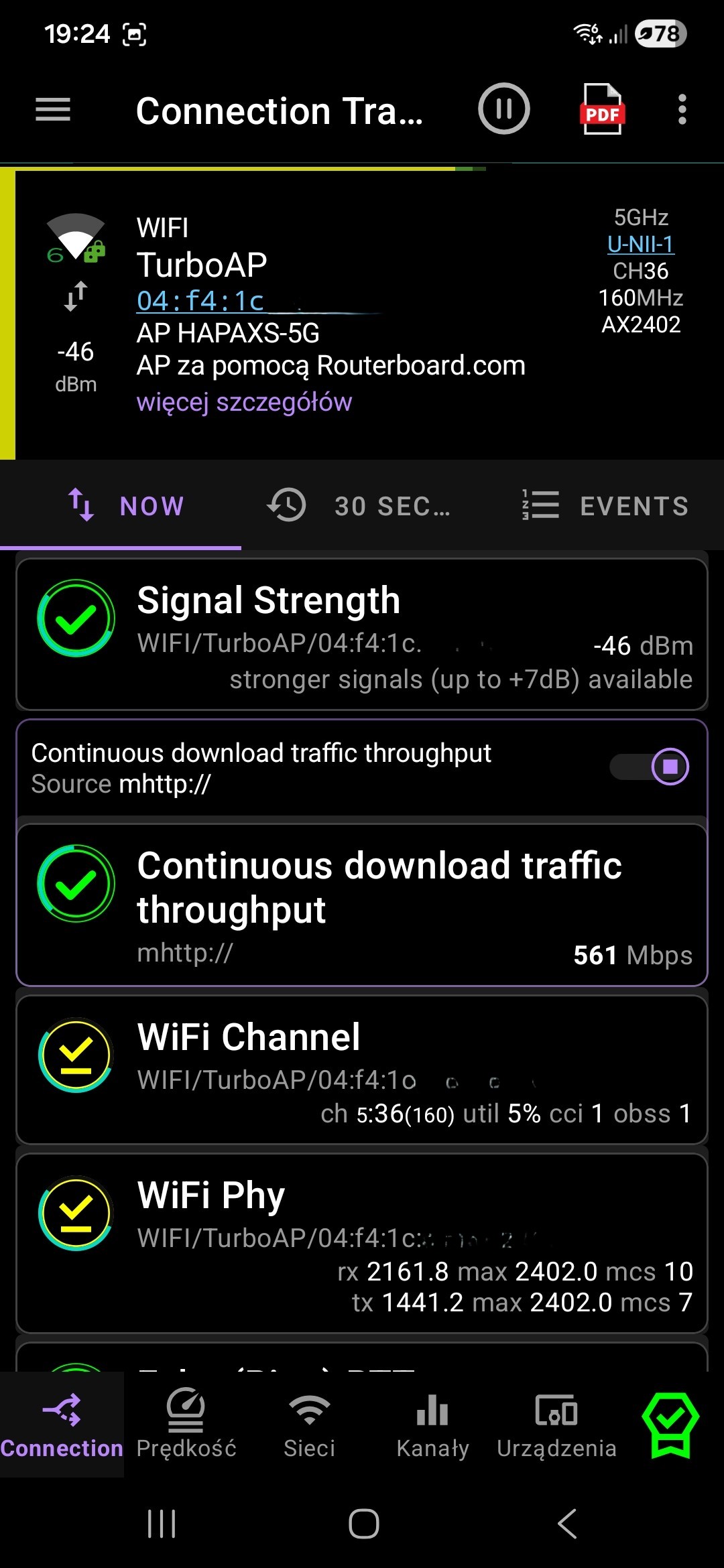
Task: Open więcej szczegółów link
Action: pyautogui.click(x=244, y=402)
